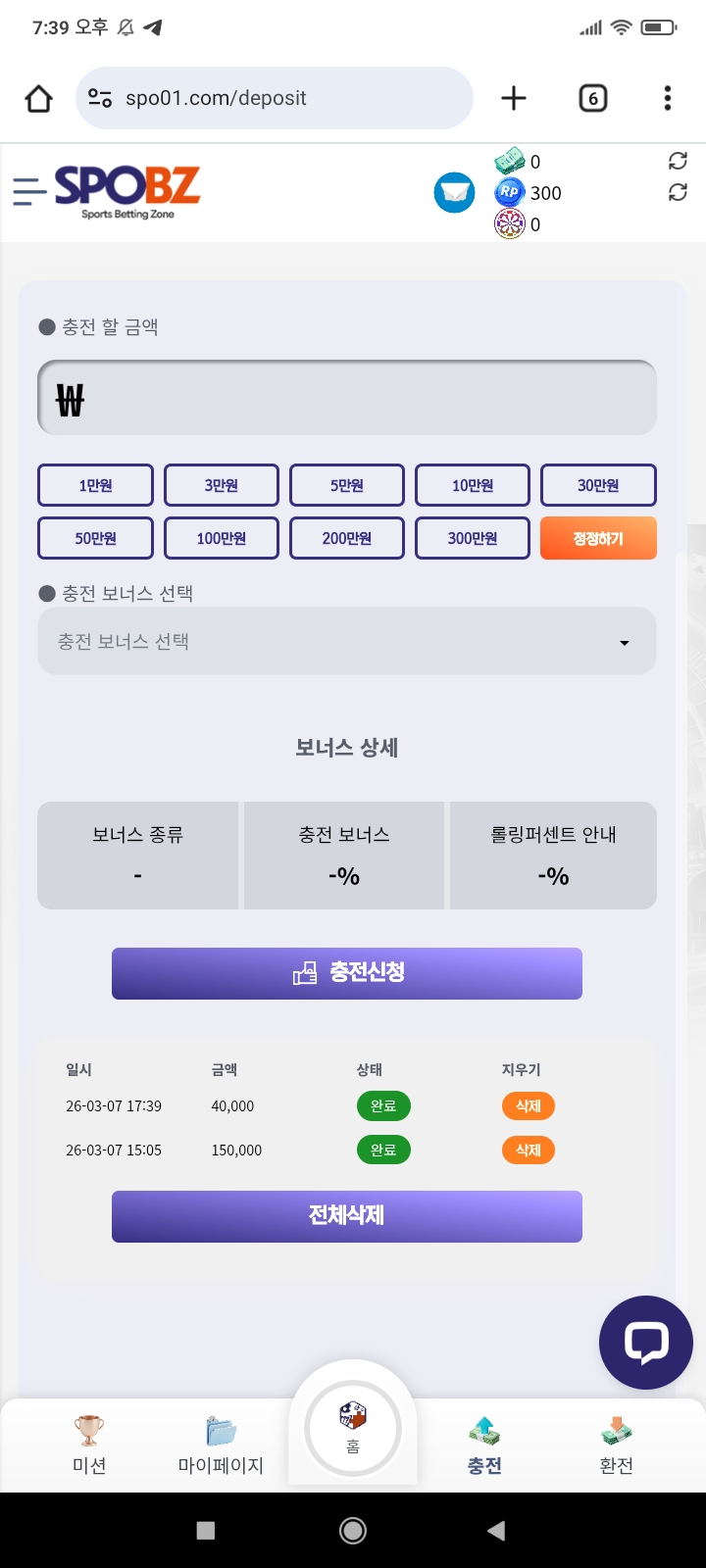Viewport: 706px width, 1568px height.
Task: Open the hamburger drawer menu
Action: 28,191
